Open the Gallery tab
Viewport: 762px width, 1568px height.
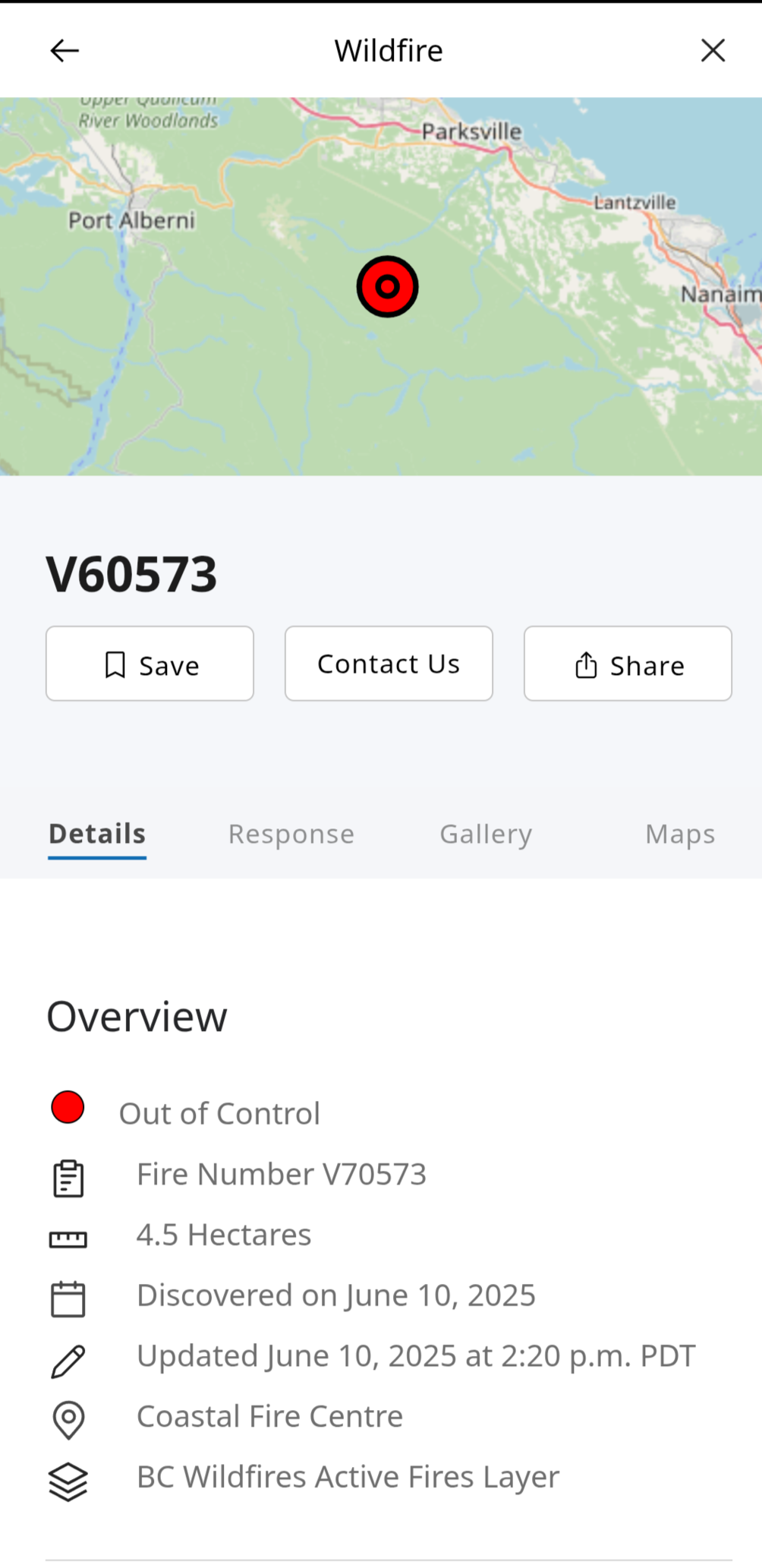(486, 834)
